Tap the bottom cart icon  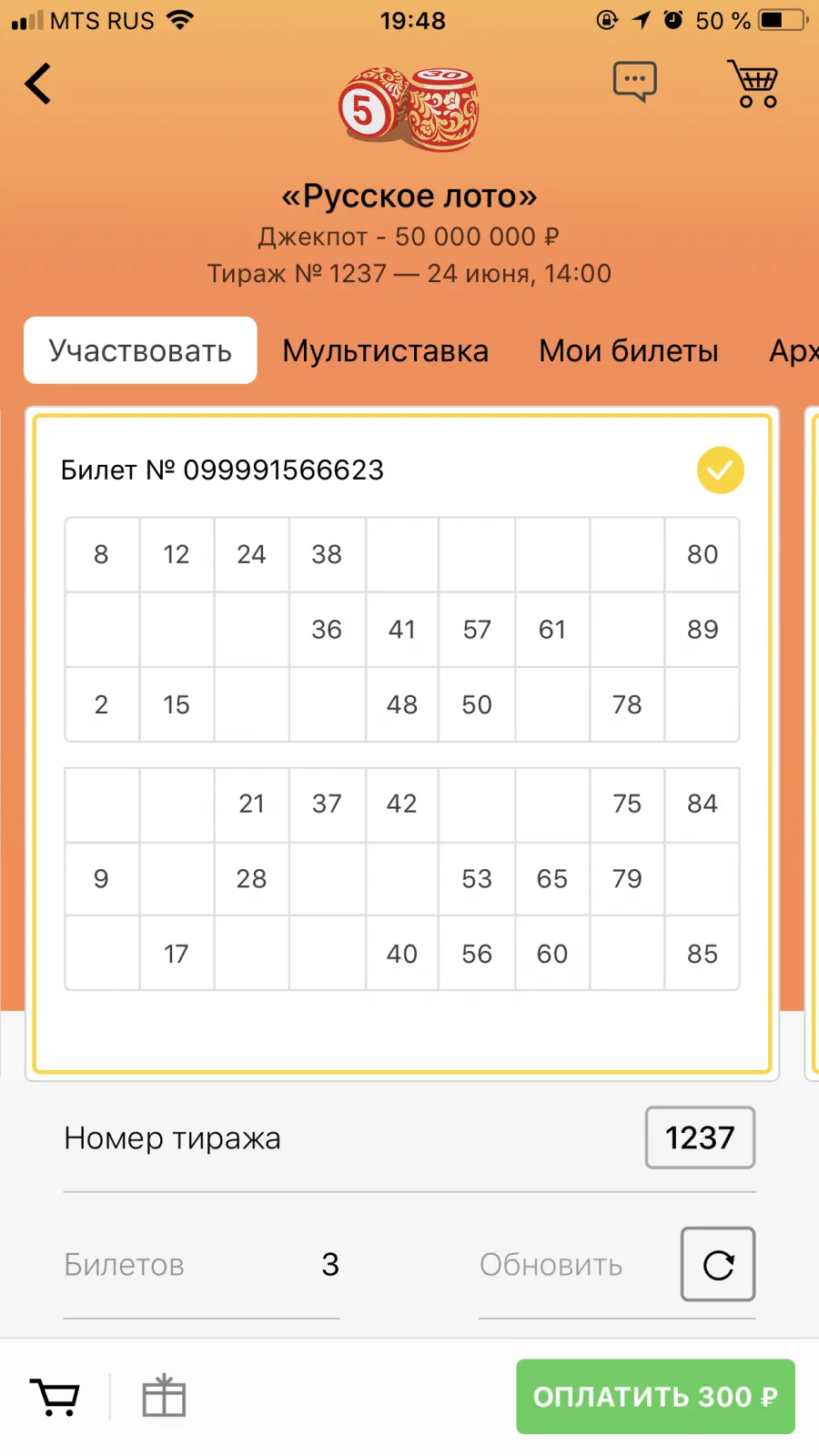55,1397
